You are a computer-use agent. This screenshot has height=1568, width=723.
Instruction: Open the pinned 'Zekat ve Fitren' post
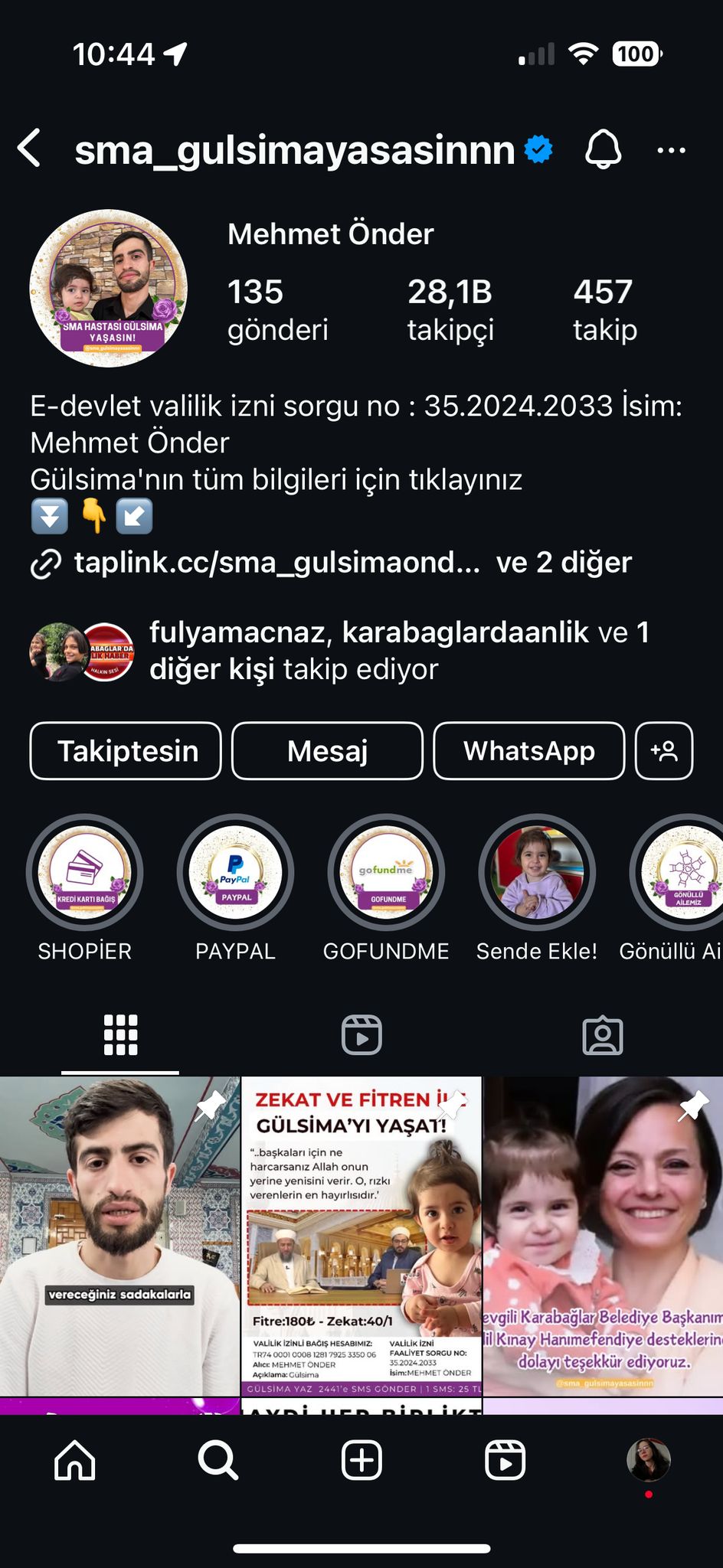click(x=361, y=1236)
